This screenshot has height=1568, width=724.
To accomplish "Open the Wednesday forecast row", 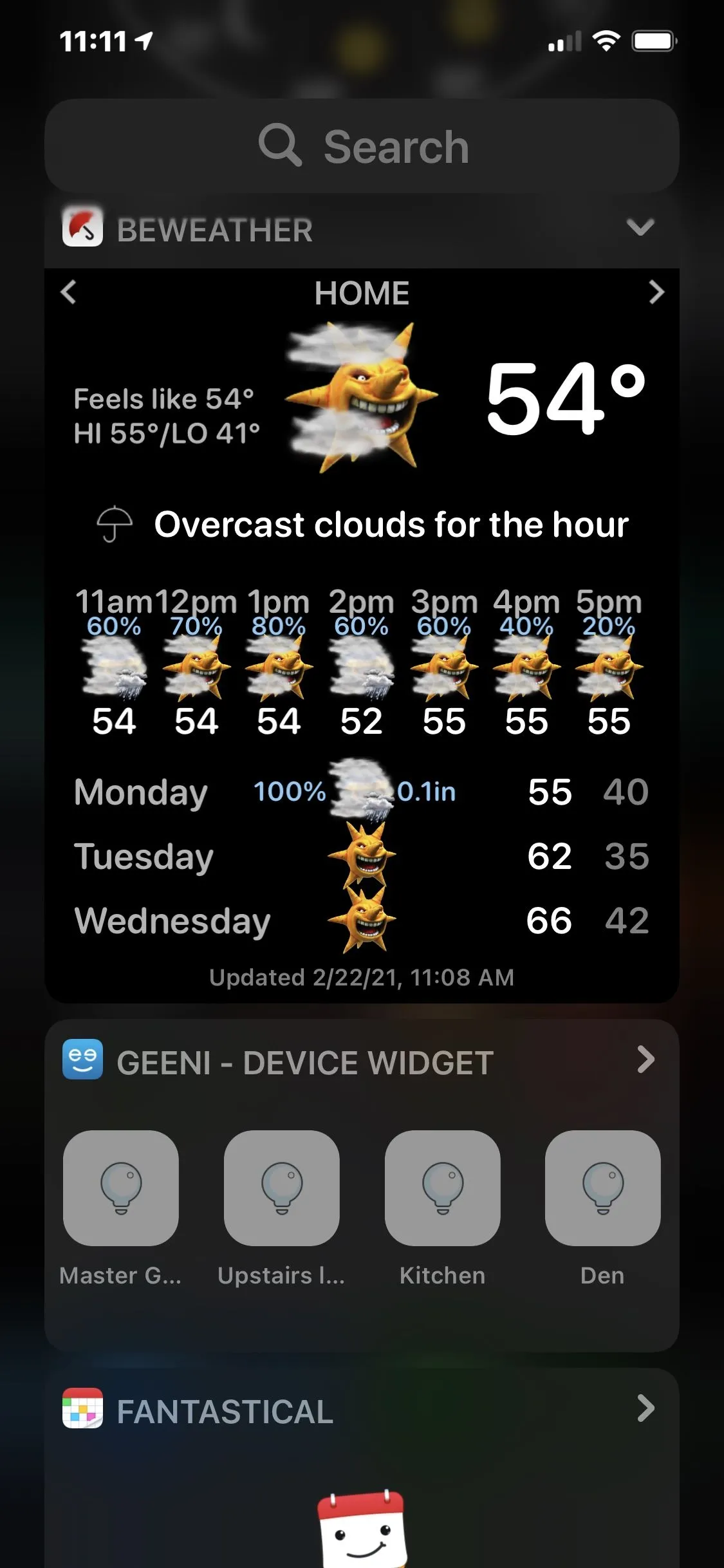I will 362,920.
